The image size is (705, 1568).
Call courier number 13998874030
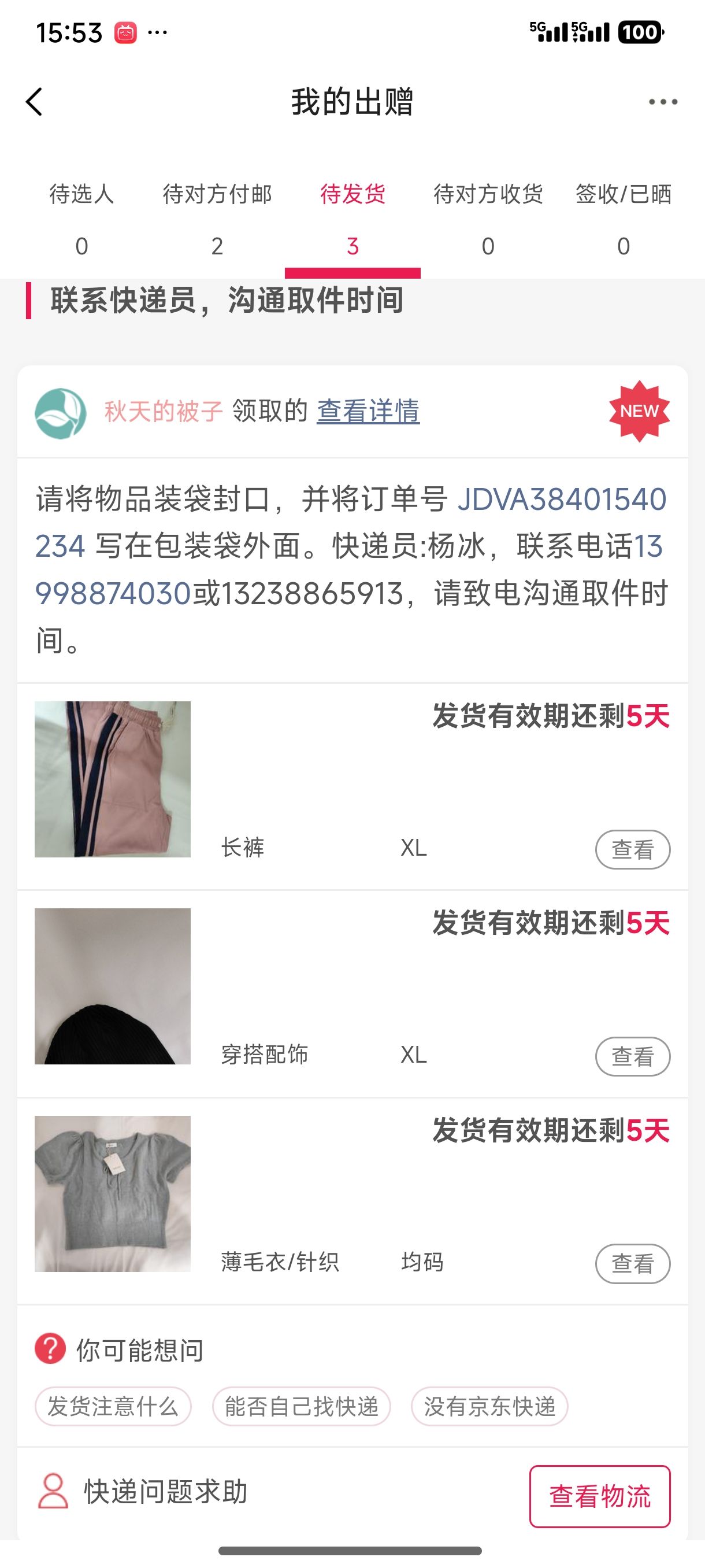point(113,593)
